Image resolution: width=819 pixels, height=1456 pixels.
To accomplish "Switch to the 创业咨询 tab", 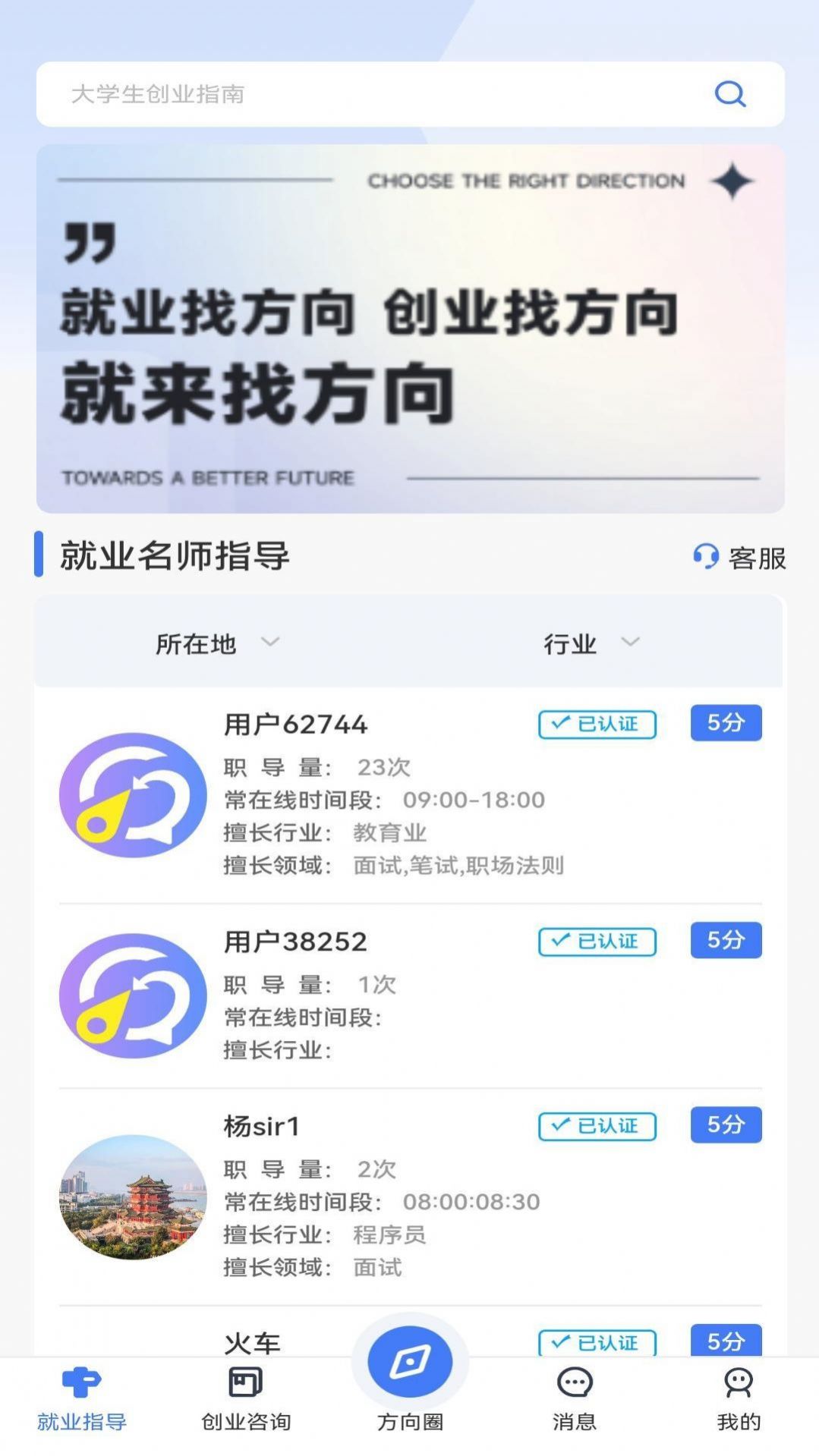I will point(244,1400).
